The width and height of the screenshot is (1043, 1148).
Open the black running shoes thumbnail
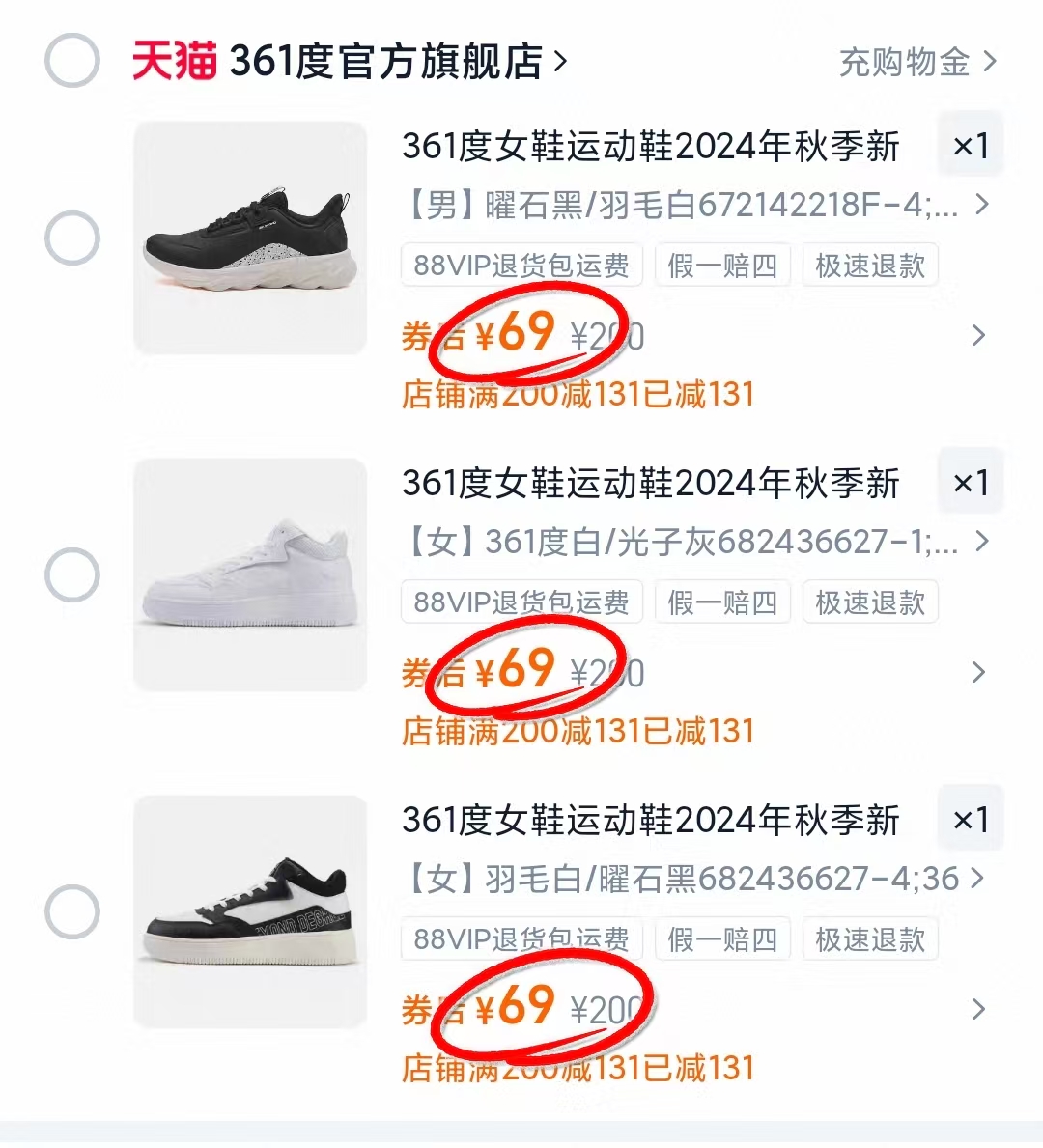coord(250,239)
